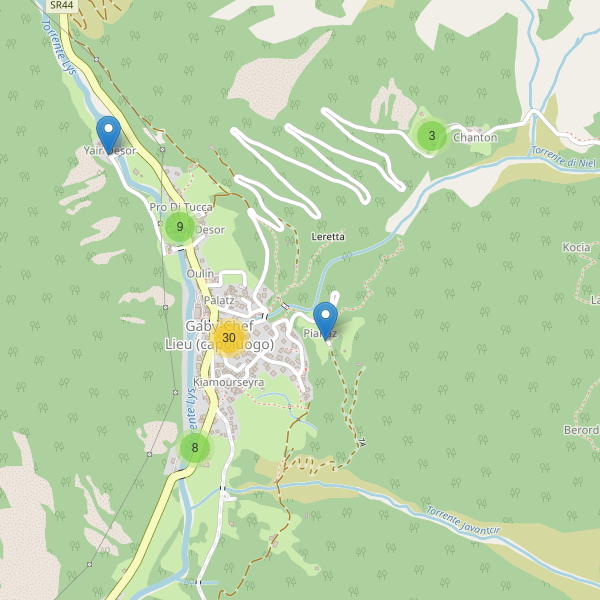The image size is (600, 600).
Task: Expand the yellow cluster of 30
Action: pyautogui.click(x=229, y=338)
